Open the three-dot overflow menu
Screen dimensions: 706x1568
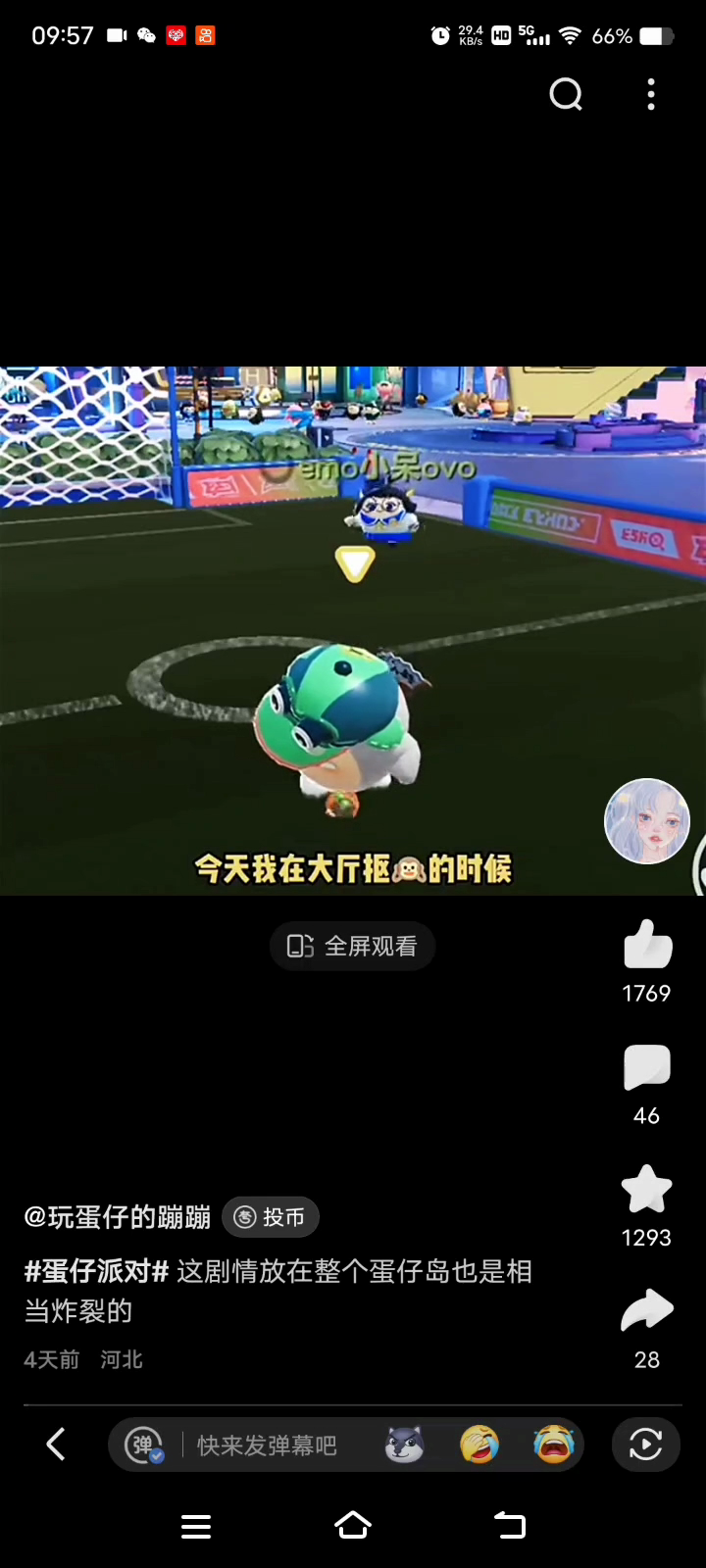[x=651, y=95]
